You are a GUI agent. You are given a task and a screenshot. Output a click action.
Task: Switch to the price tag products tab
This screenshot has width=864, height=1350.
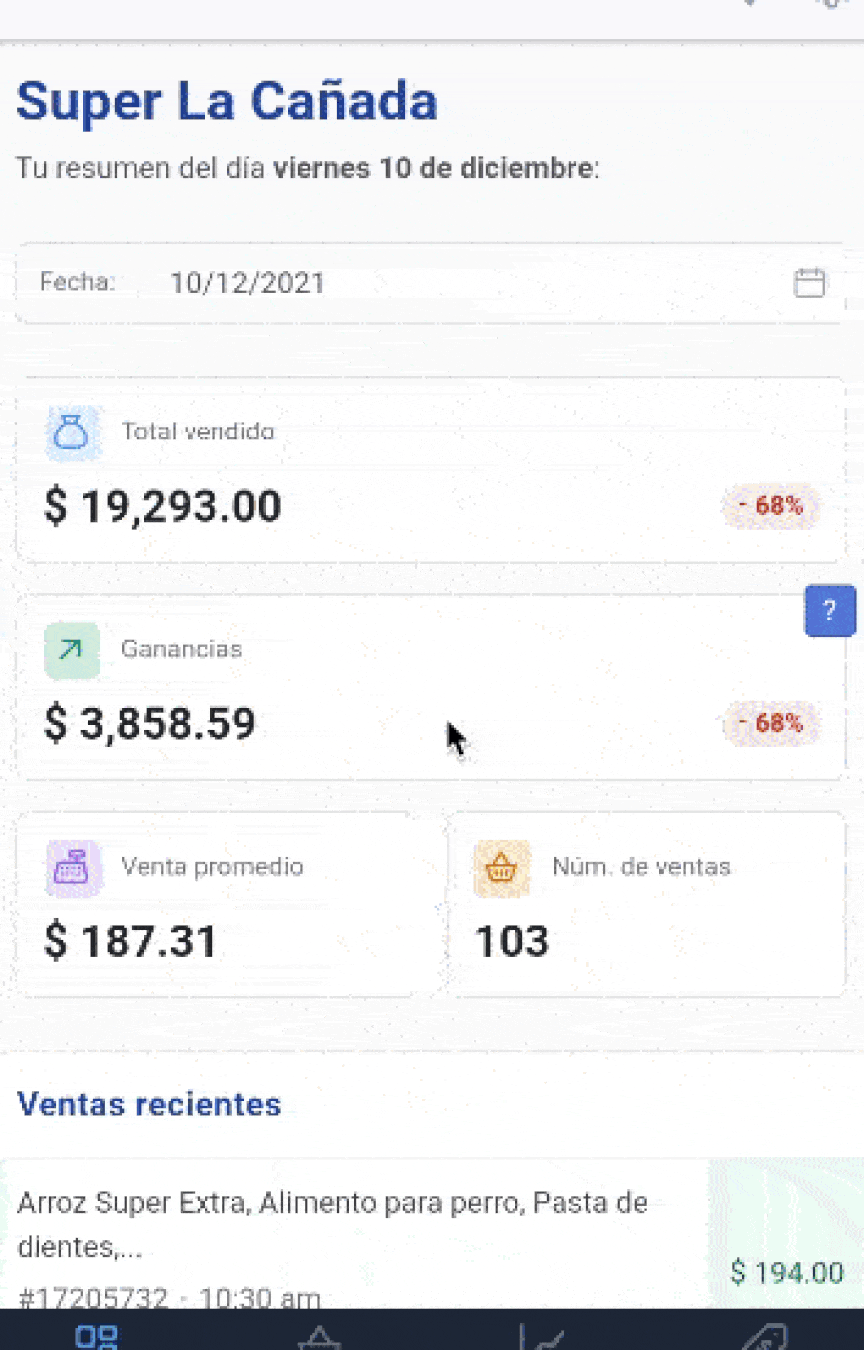click(766, 1335)
